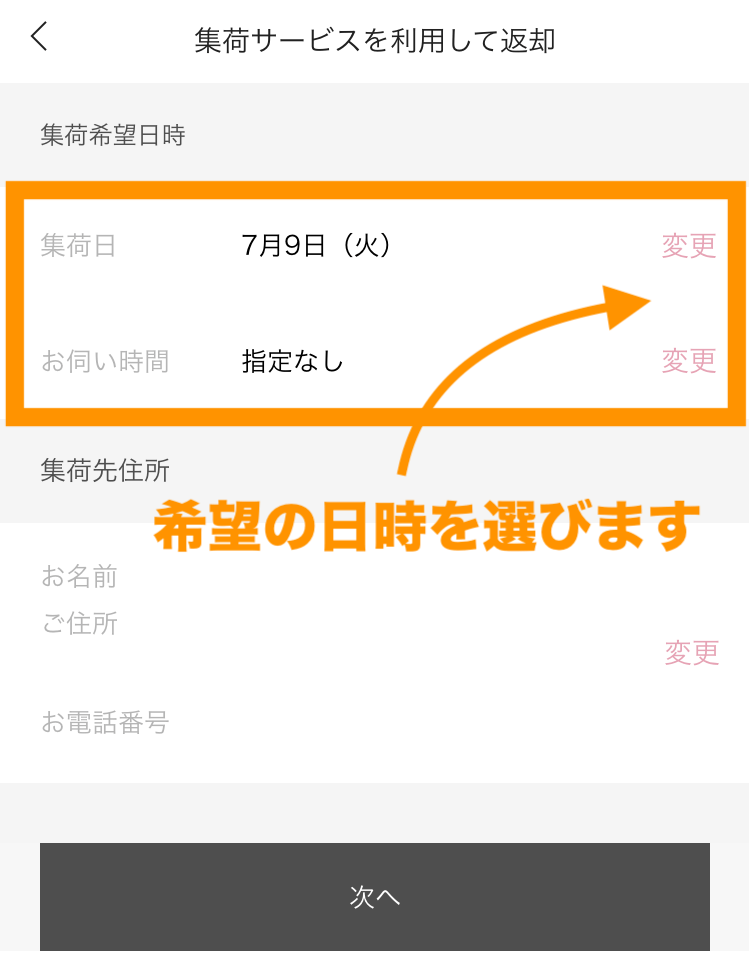The image size is (749, 980).
Task: Change the 集荷日 pickup date
Action: (x=688, y=245)
